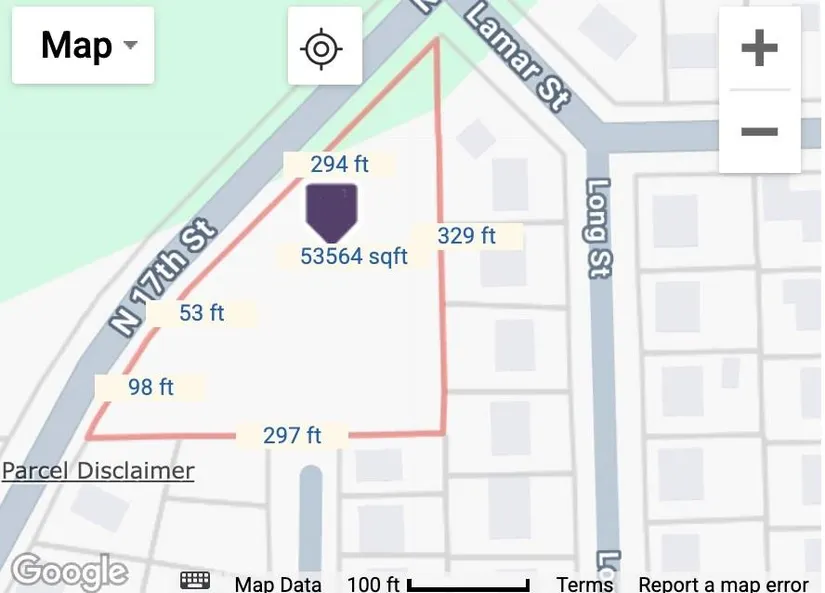Zoom out of the map

(x=759, y=131)
